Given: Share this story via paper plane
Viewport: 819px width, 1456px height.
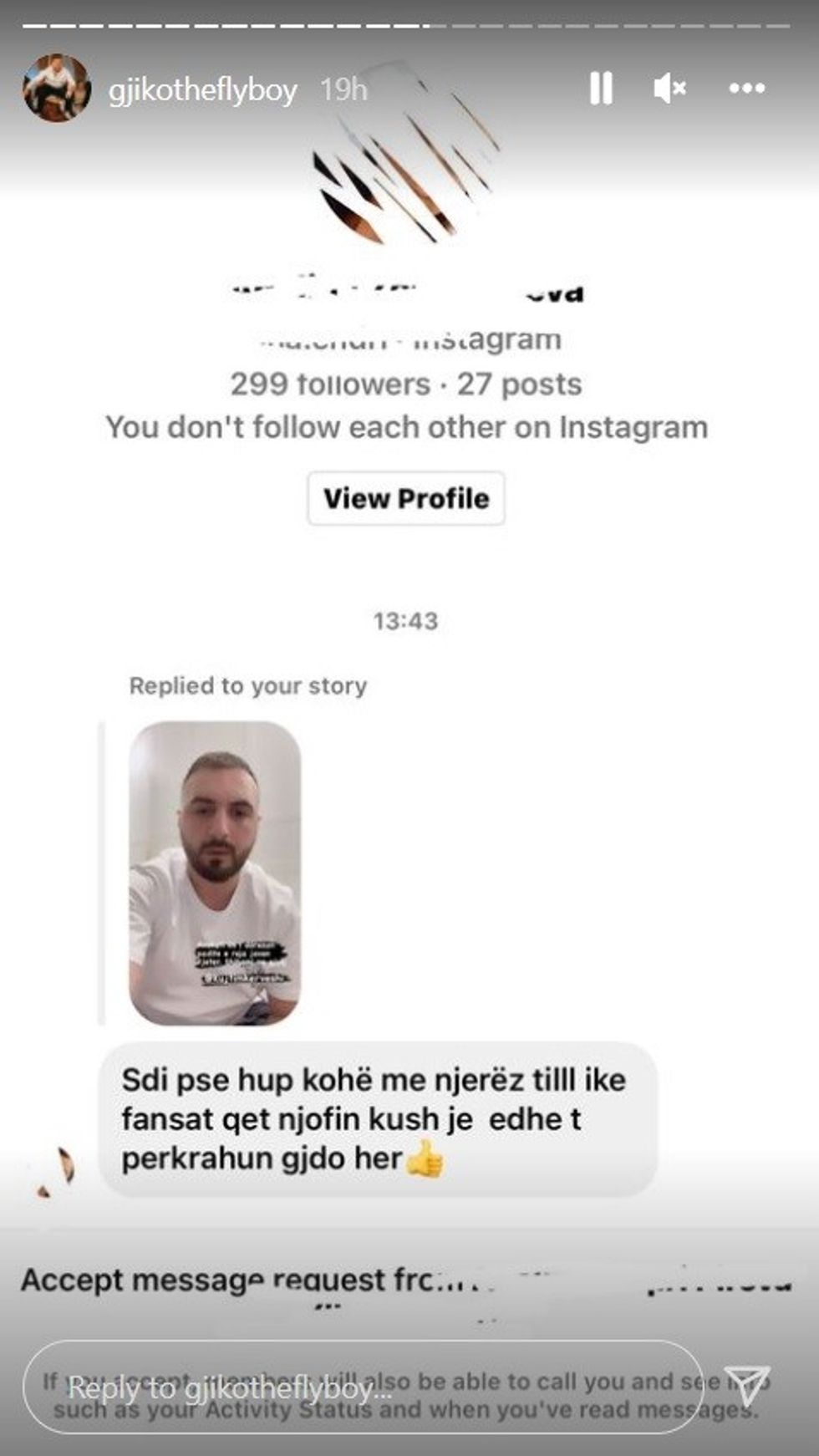Looking at the screenshot, I should [x=746, y=1385].
